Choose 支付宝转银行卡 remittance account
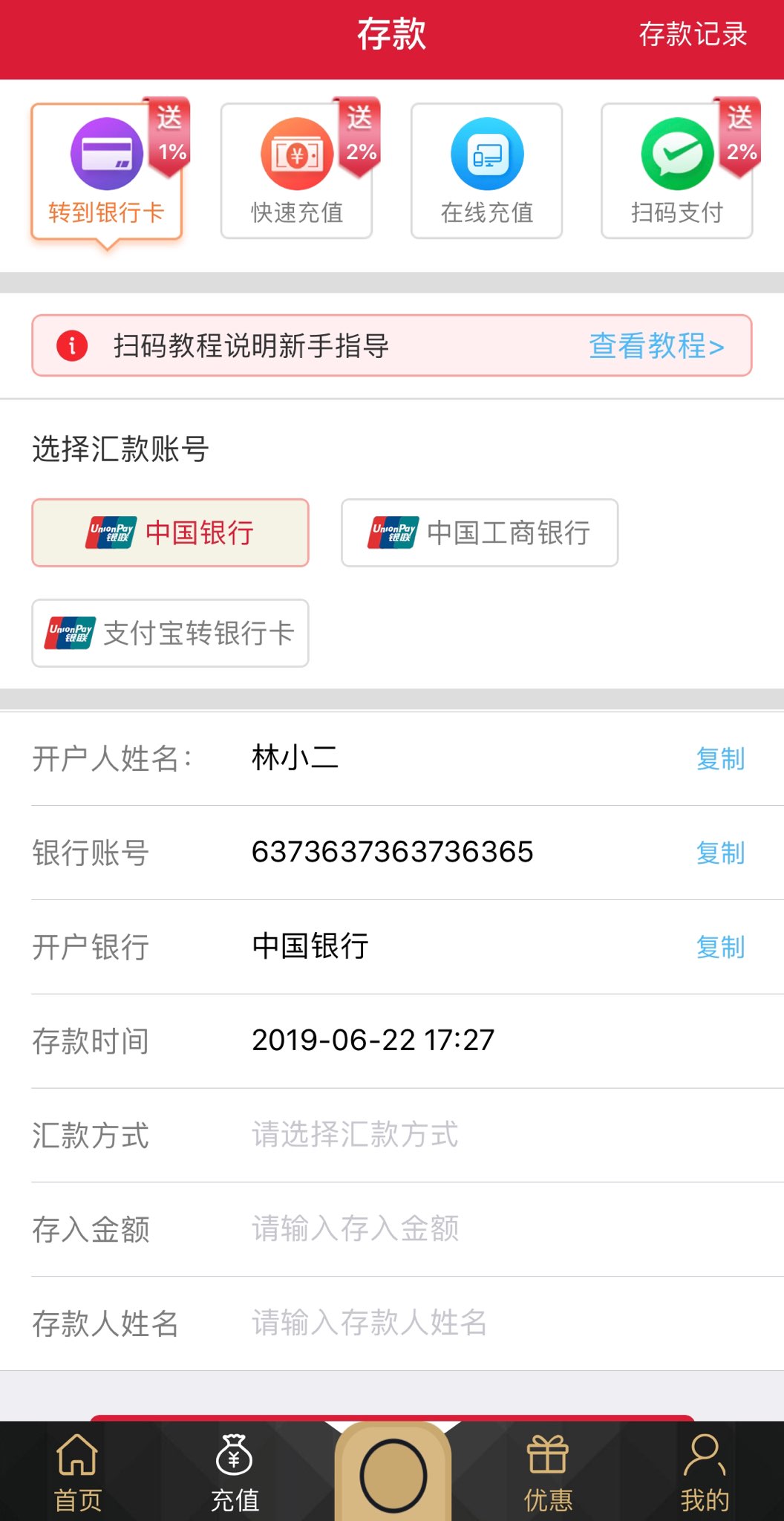The image size is (784, 1521). [170, 633]
